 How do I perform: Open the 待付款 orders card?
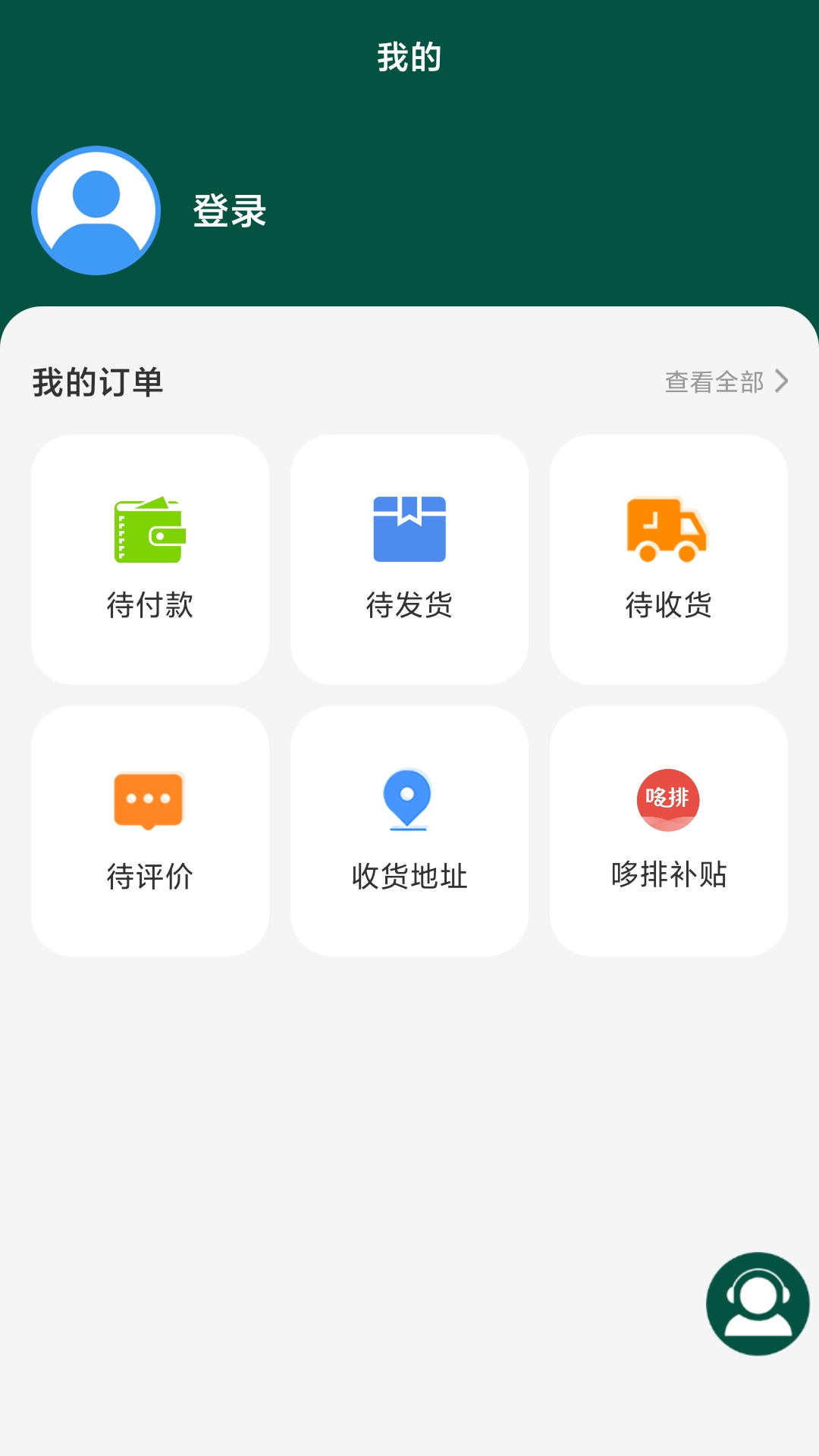coord(150,560)
